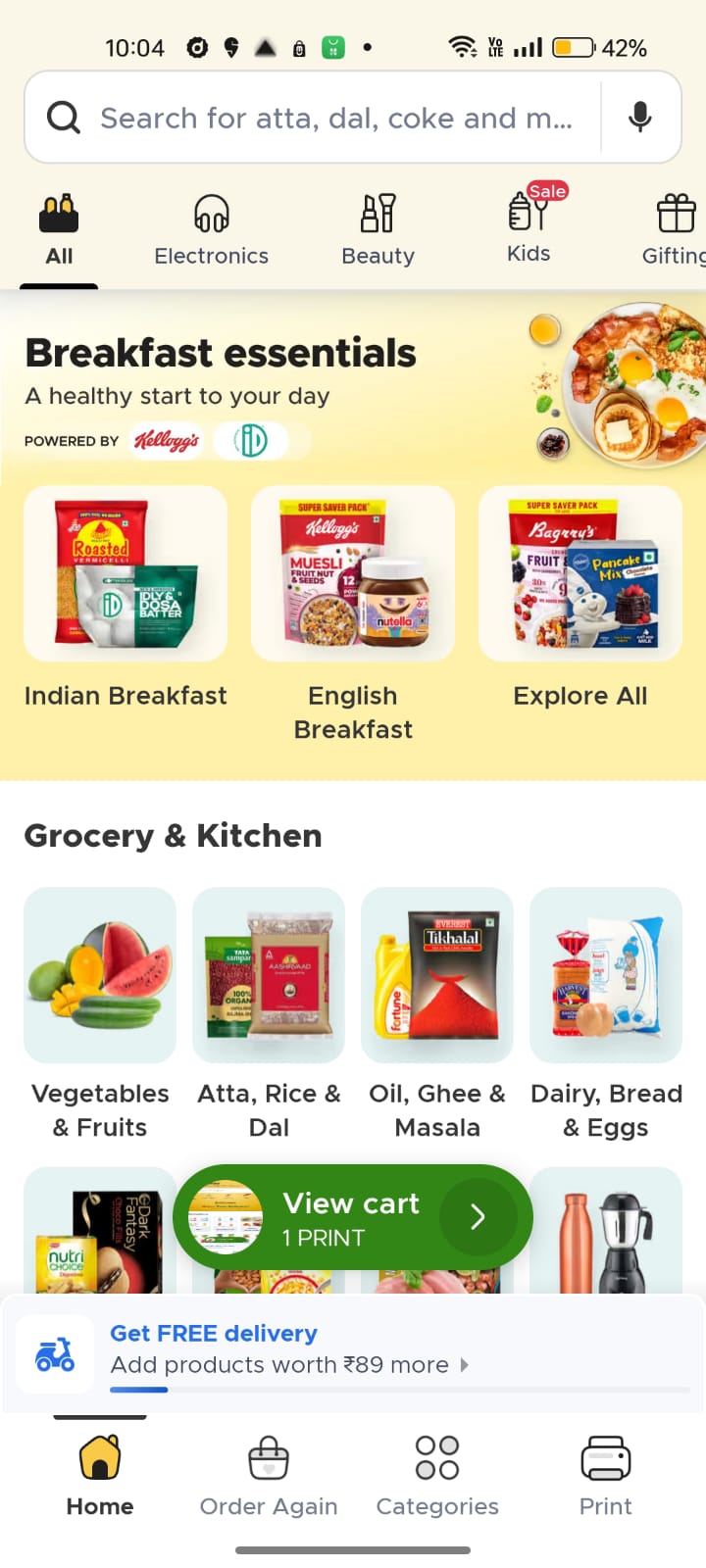View cart with 1 print item
Screen dimensions: 706x1568
pos(353,1217)
